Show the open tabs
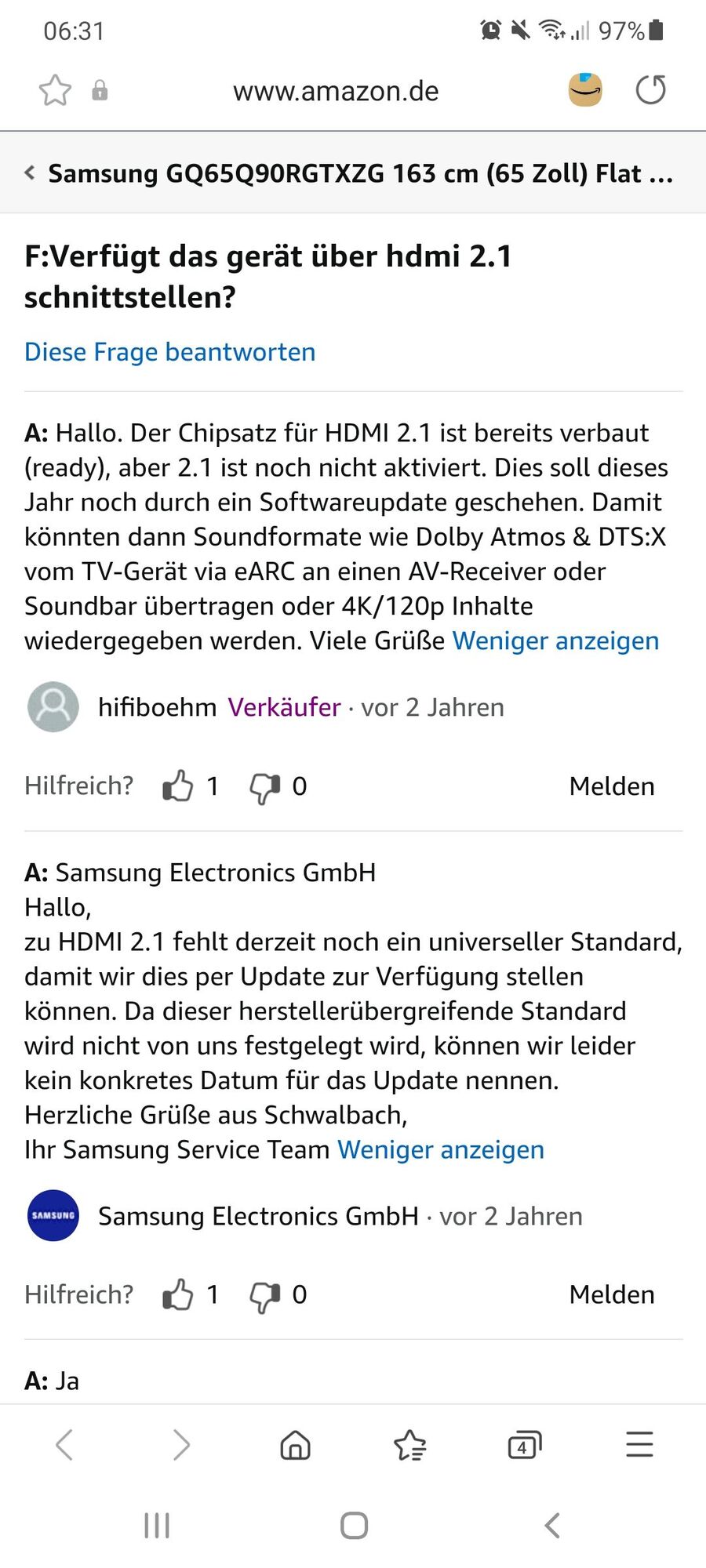706x1568 pixels. [524, 1444]
